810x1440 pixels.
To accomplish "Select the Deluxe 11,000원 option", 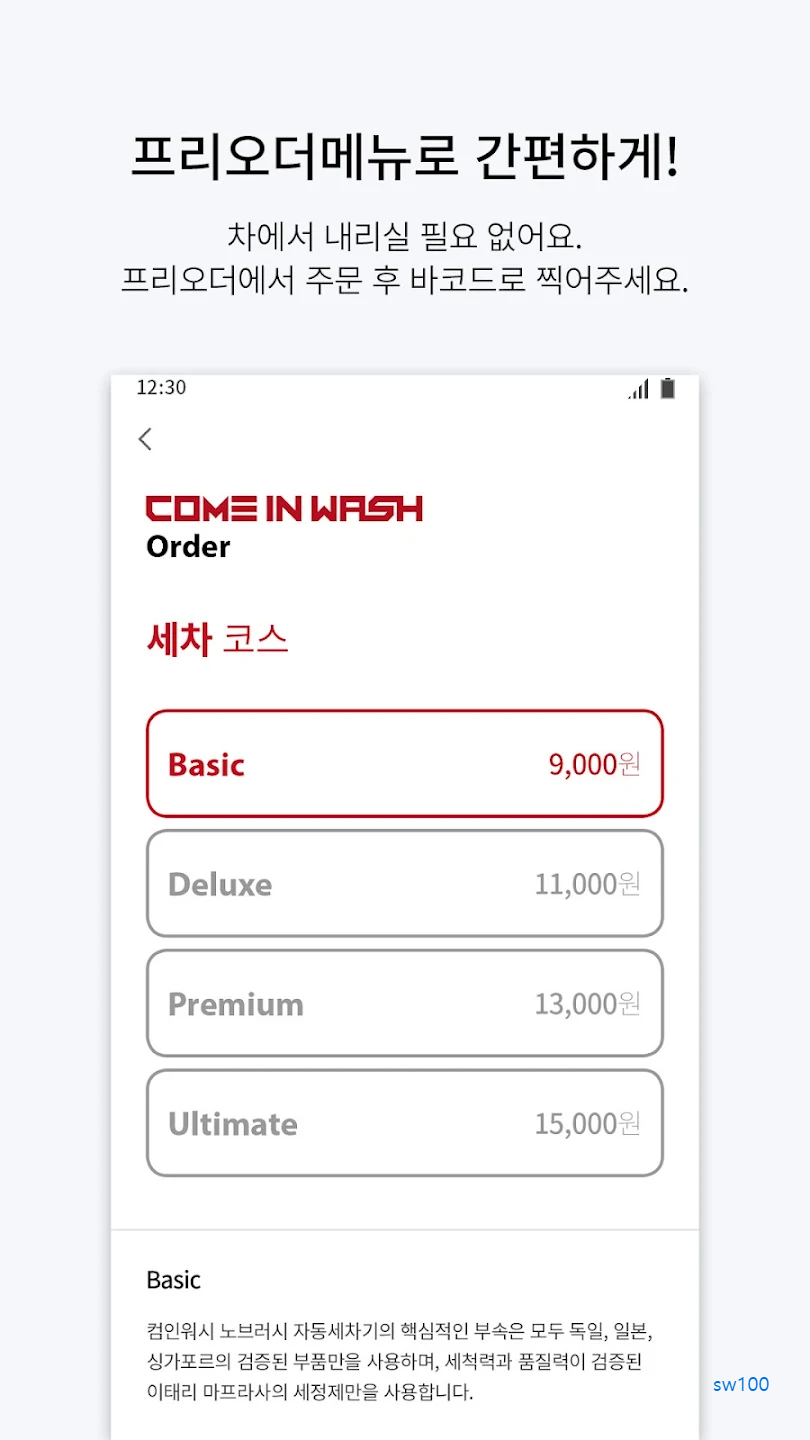I will coord(404,883).
